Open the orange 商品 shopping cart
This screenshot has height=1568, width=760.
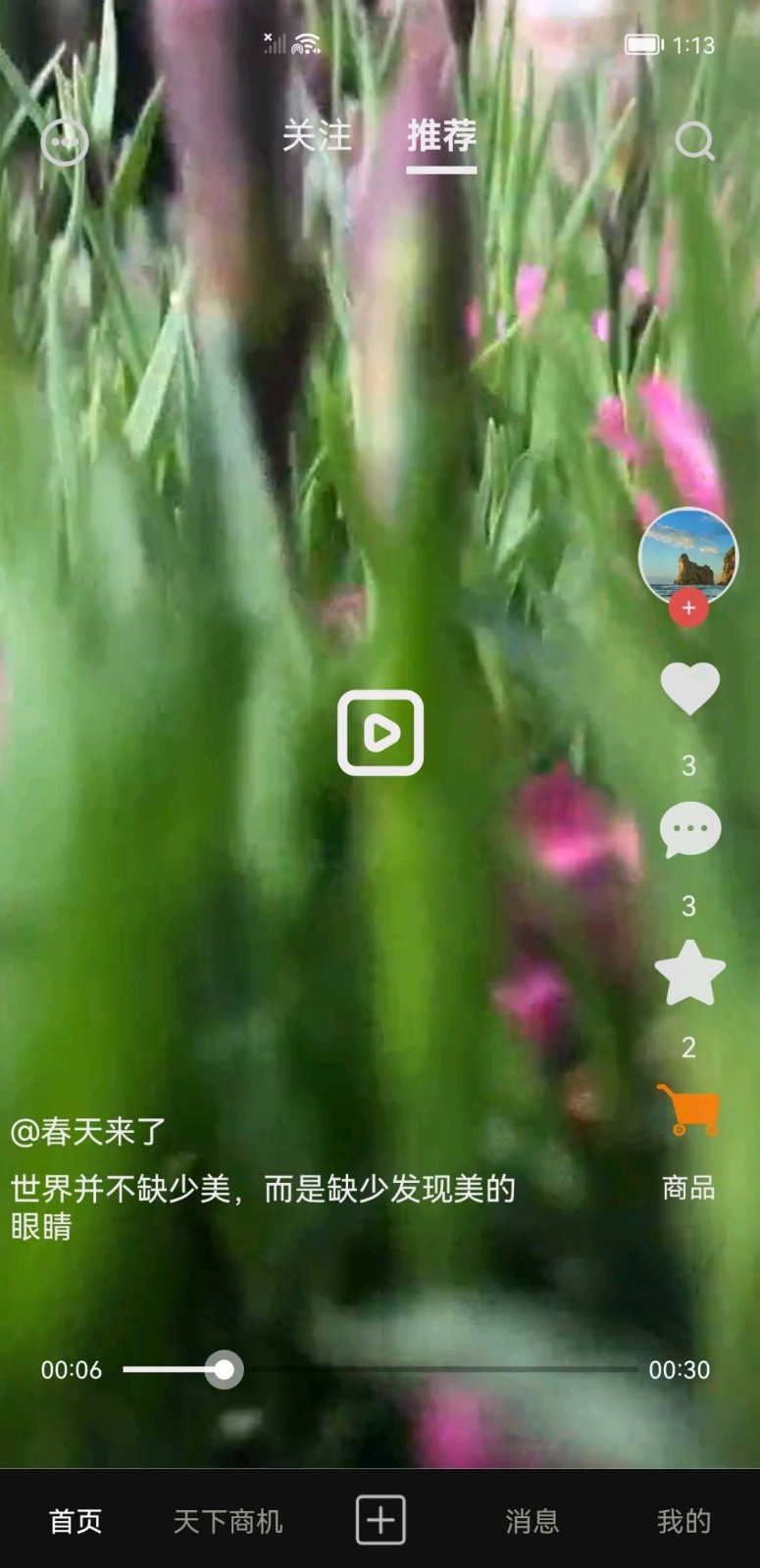tap(688, 1110)
